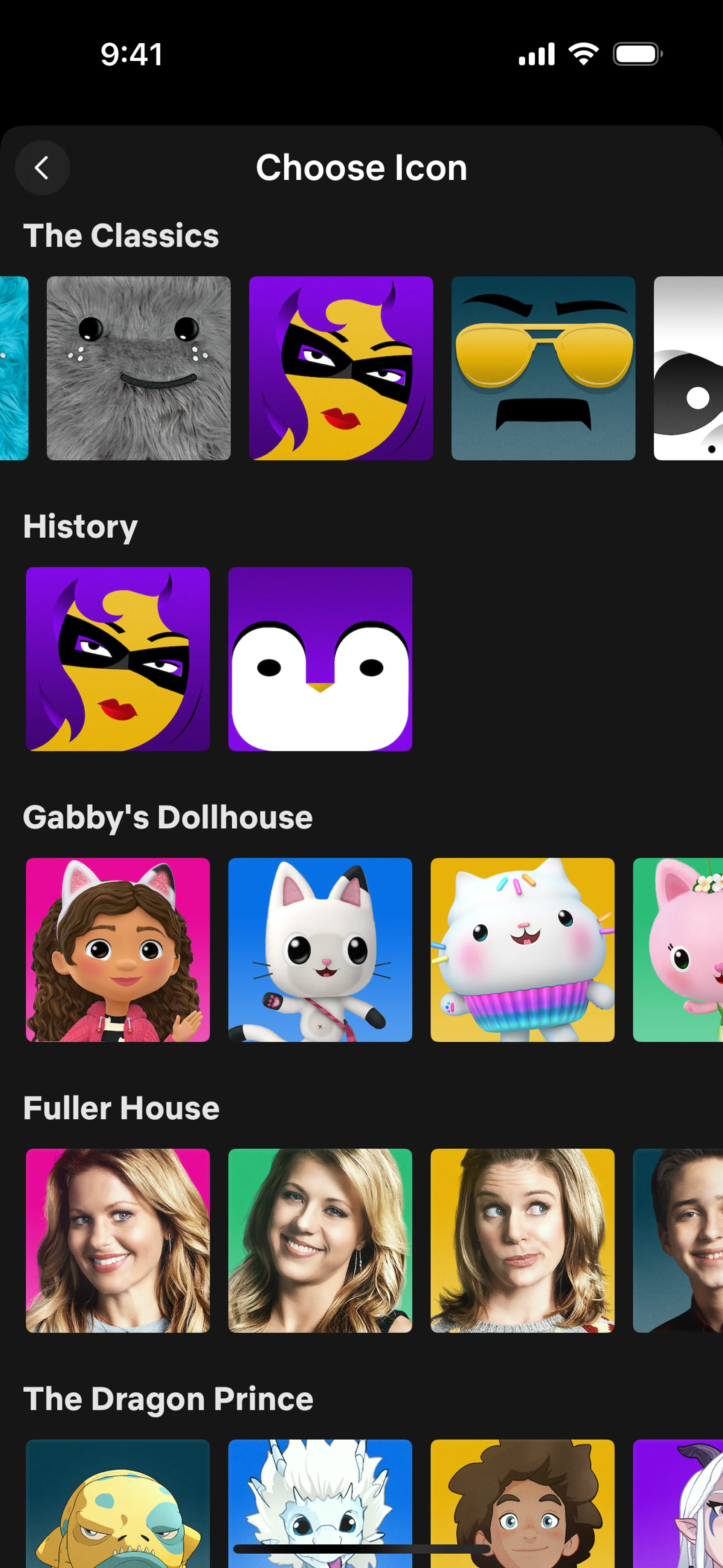This screenshot has width=723, height=1568.
Task: Pick the Fuller House icon with pink background
Action: tap(118, 1241)
